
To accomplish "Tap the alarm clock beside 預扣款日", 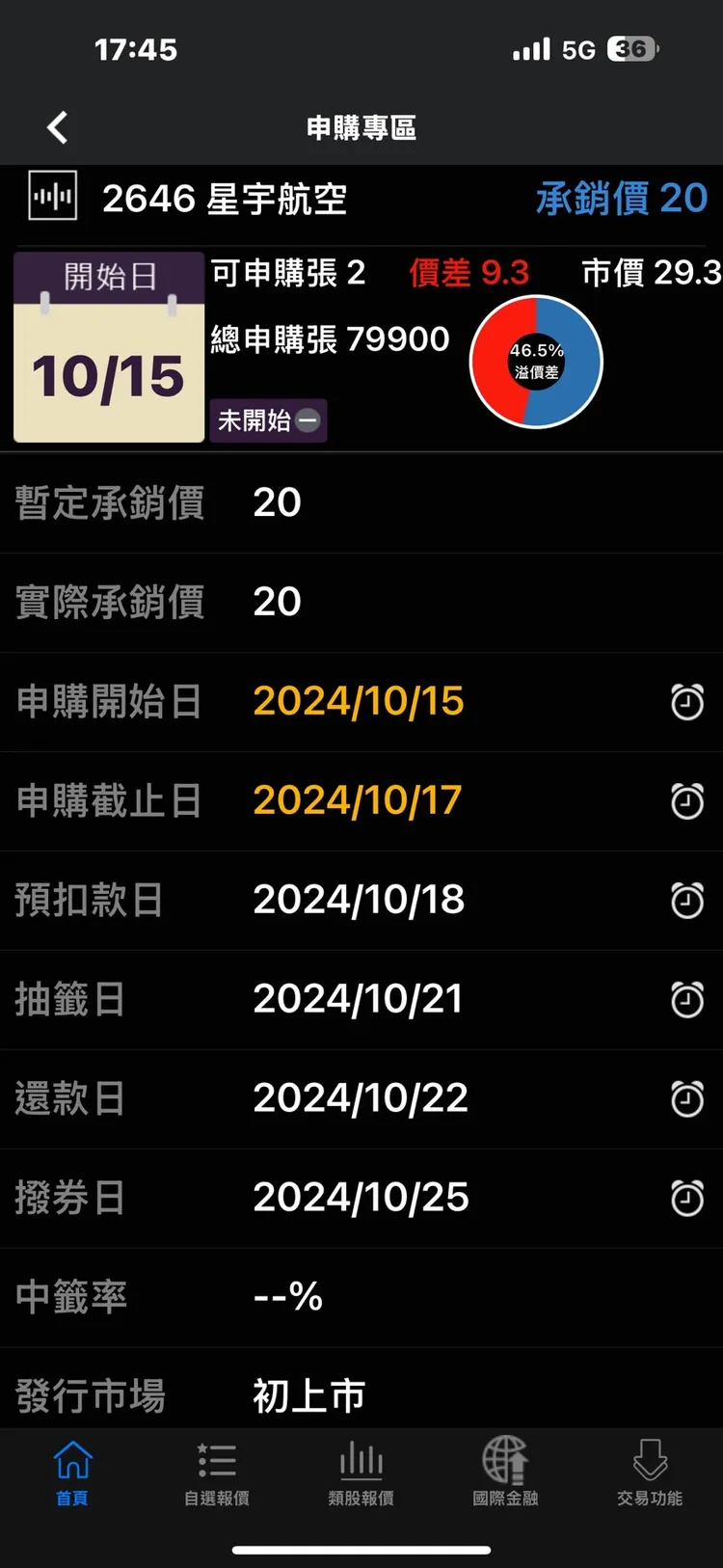I will [x=687, y=899].
